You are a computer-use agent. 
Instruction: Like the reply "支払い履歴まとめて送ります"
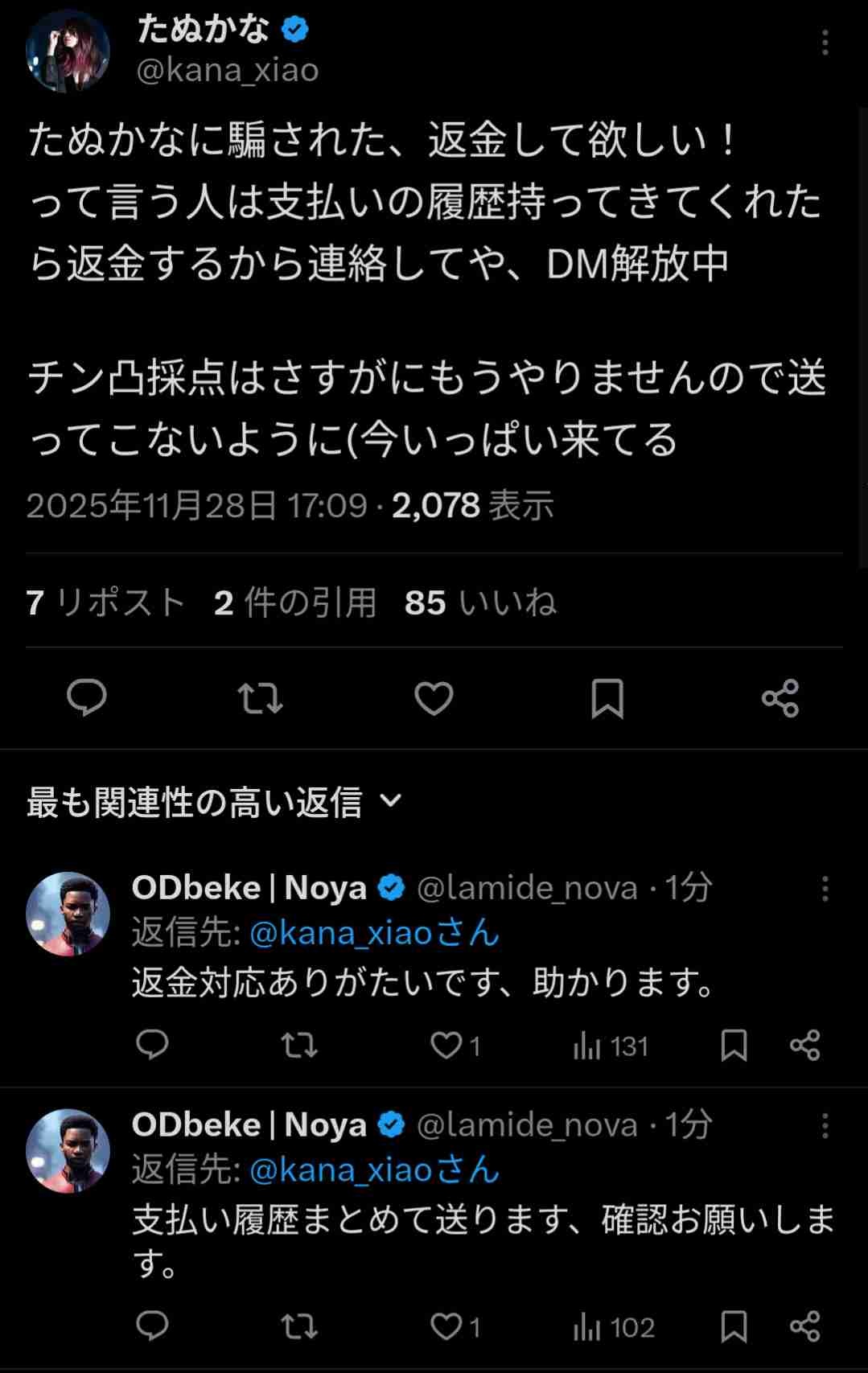(x=446, y=1326)
